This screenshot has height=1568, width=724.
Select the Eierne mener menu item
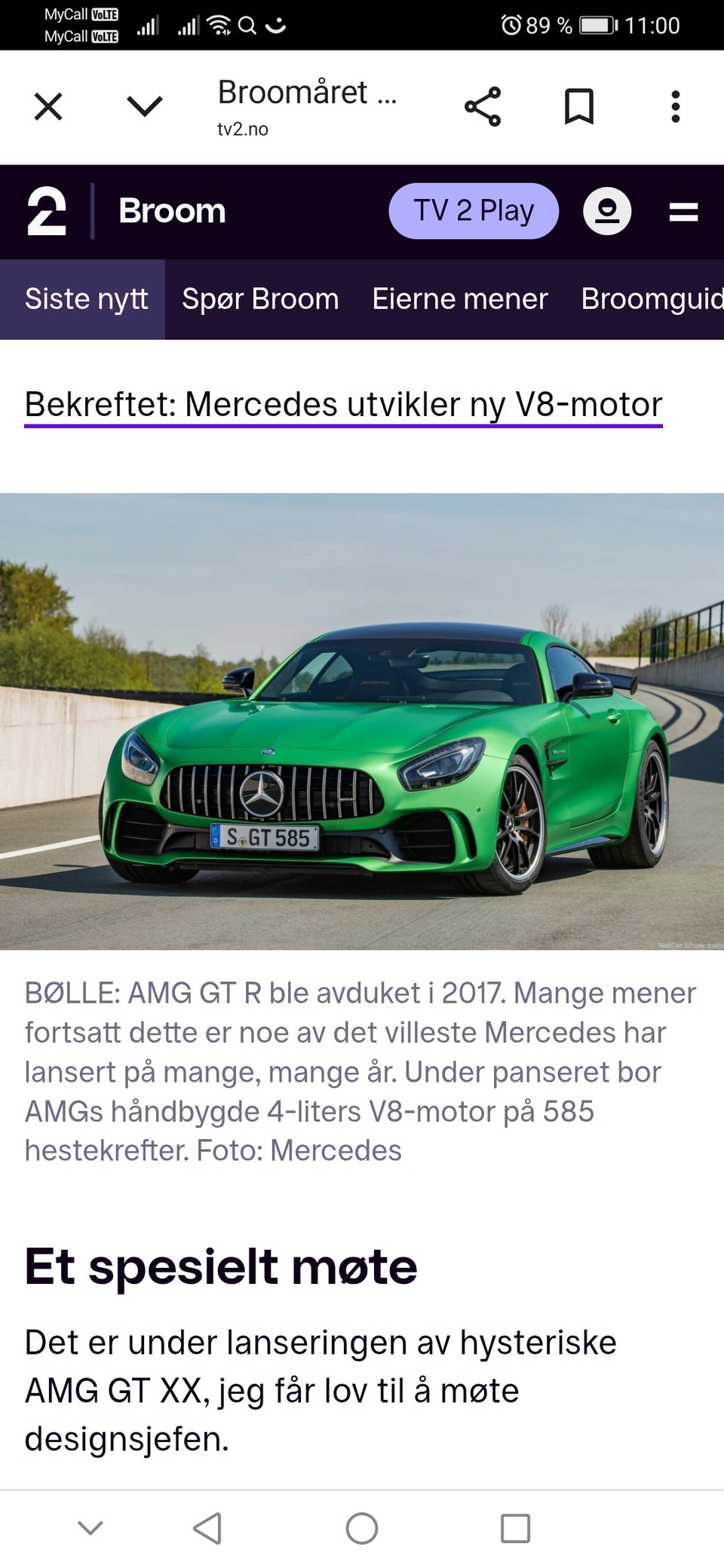pyautogui.click(x=459, y=299)
